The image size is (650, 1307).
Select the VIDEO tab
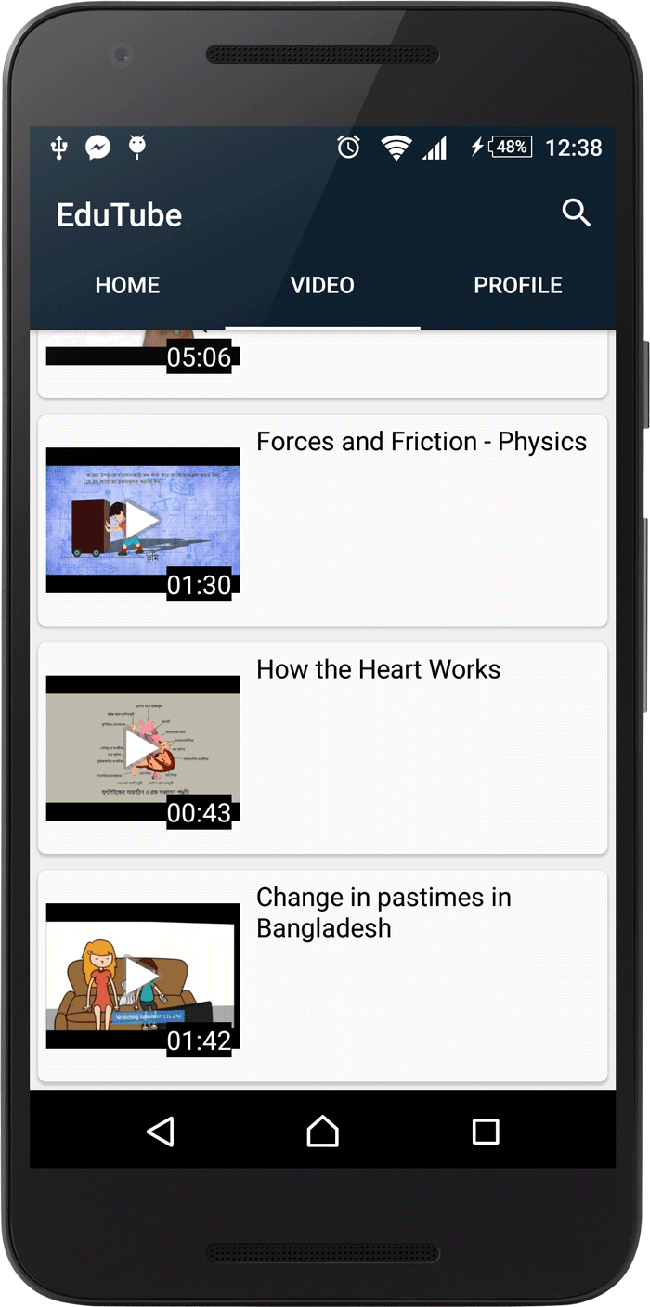322,285
